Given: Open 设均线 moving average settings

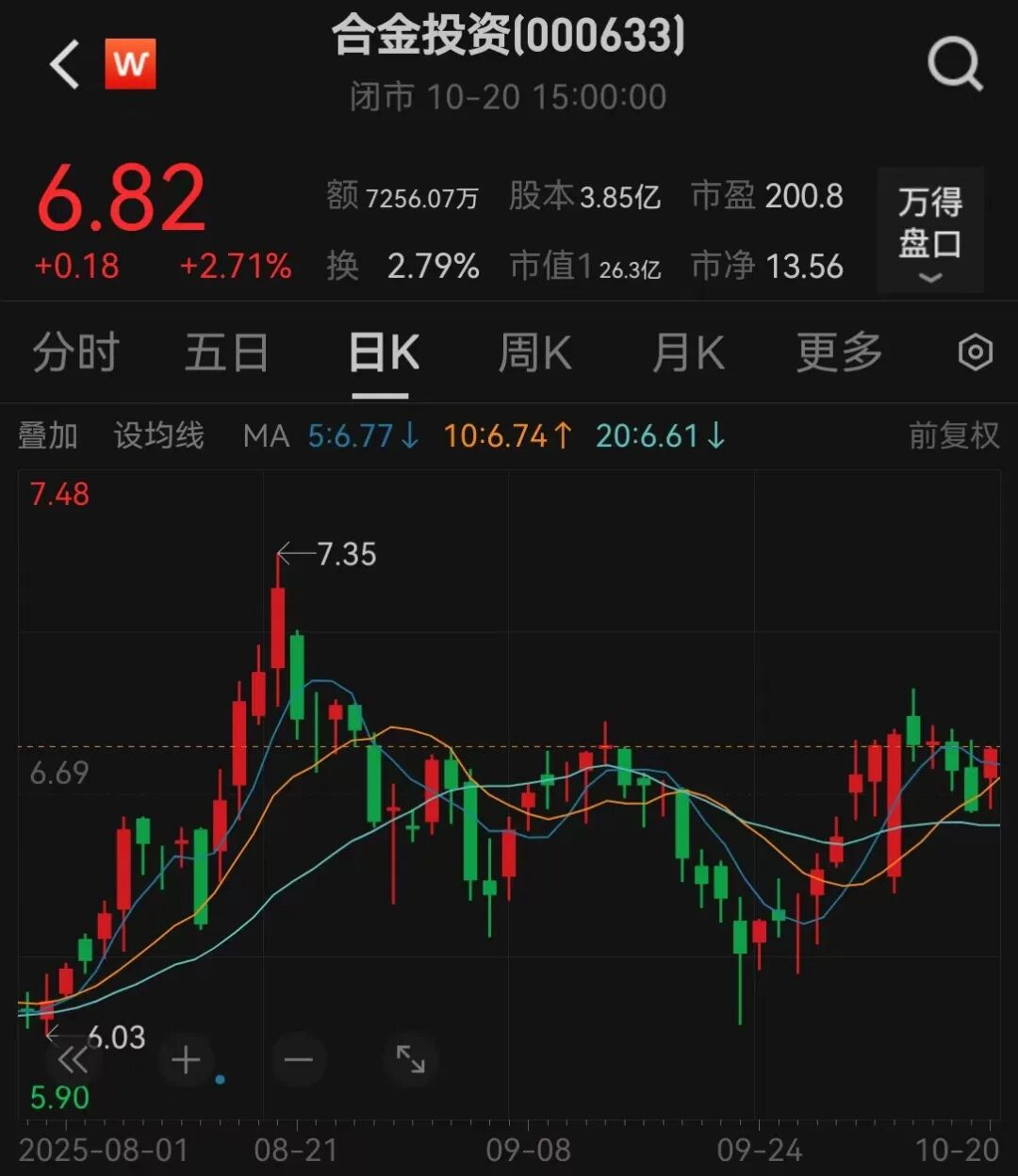Looking at the screenshot, I should (158, 436).
